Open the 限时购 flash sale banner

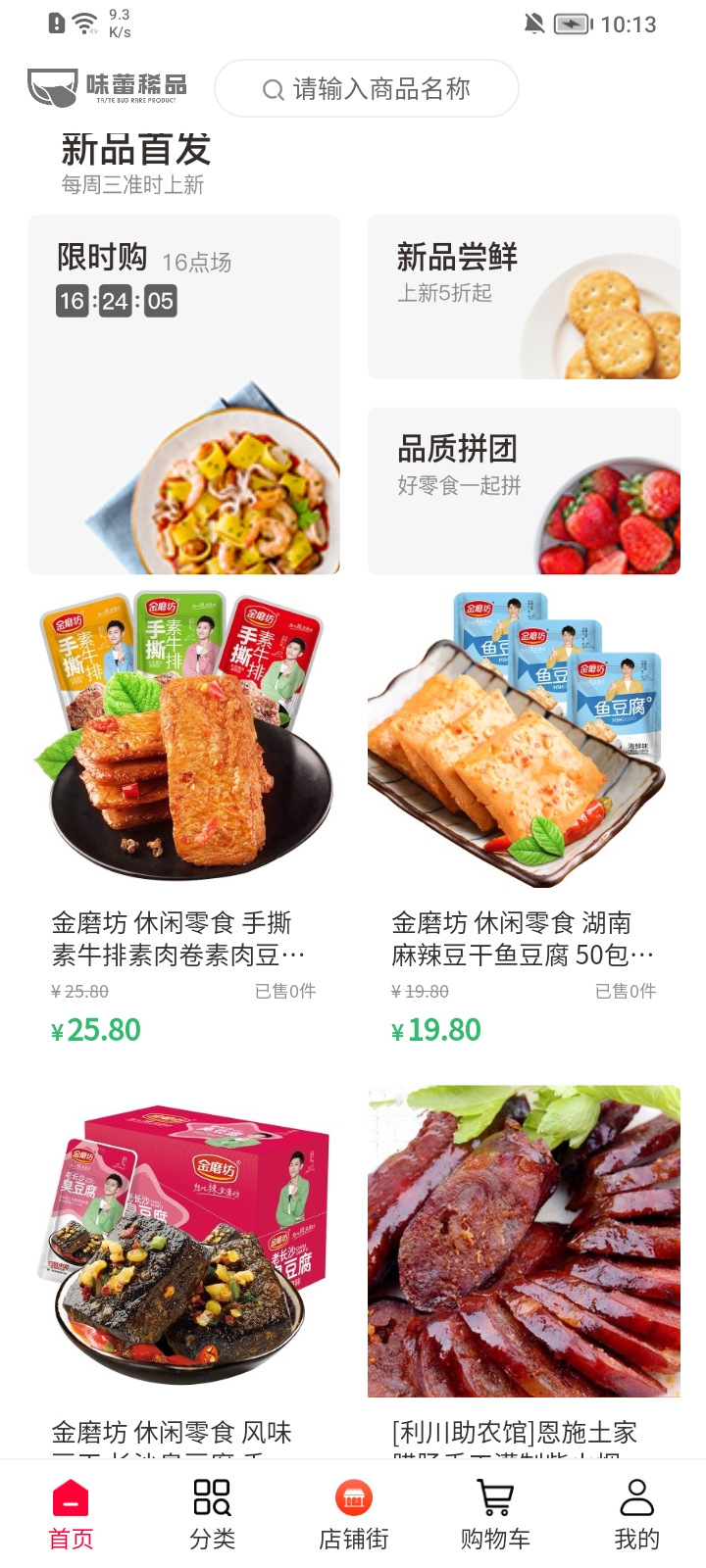coord(183,392)
